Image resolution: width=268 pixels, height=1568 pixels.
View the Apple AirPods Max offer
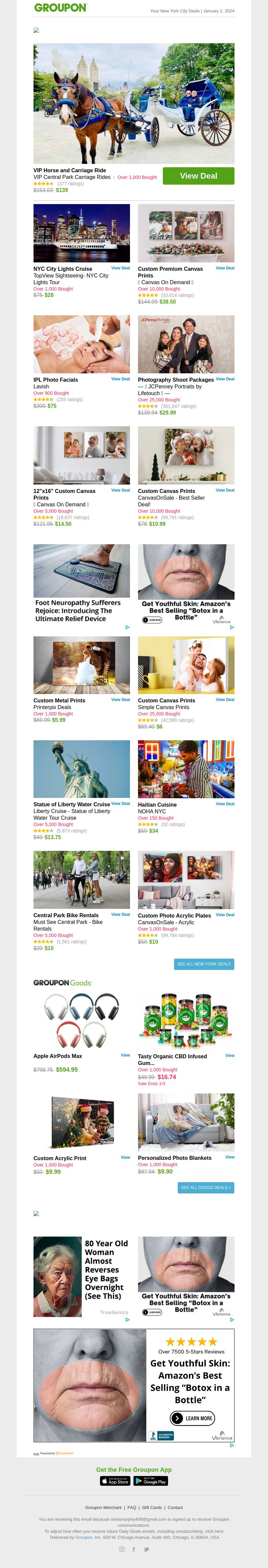125,1056
